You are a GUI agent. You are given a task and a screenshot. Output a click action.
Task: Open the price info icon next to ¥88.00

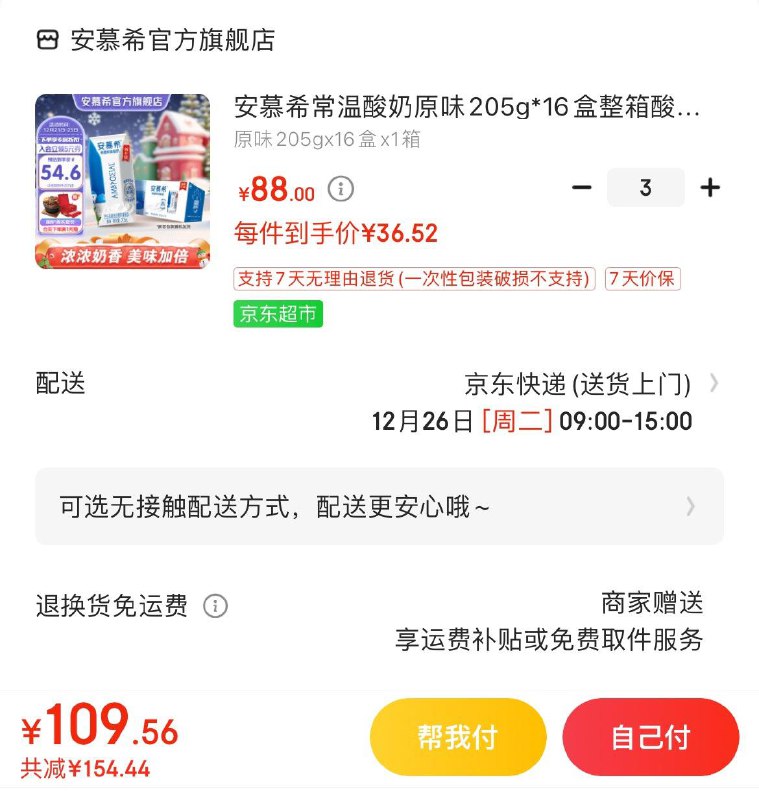340,189
